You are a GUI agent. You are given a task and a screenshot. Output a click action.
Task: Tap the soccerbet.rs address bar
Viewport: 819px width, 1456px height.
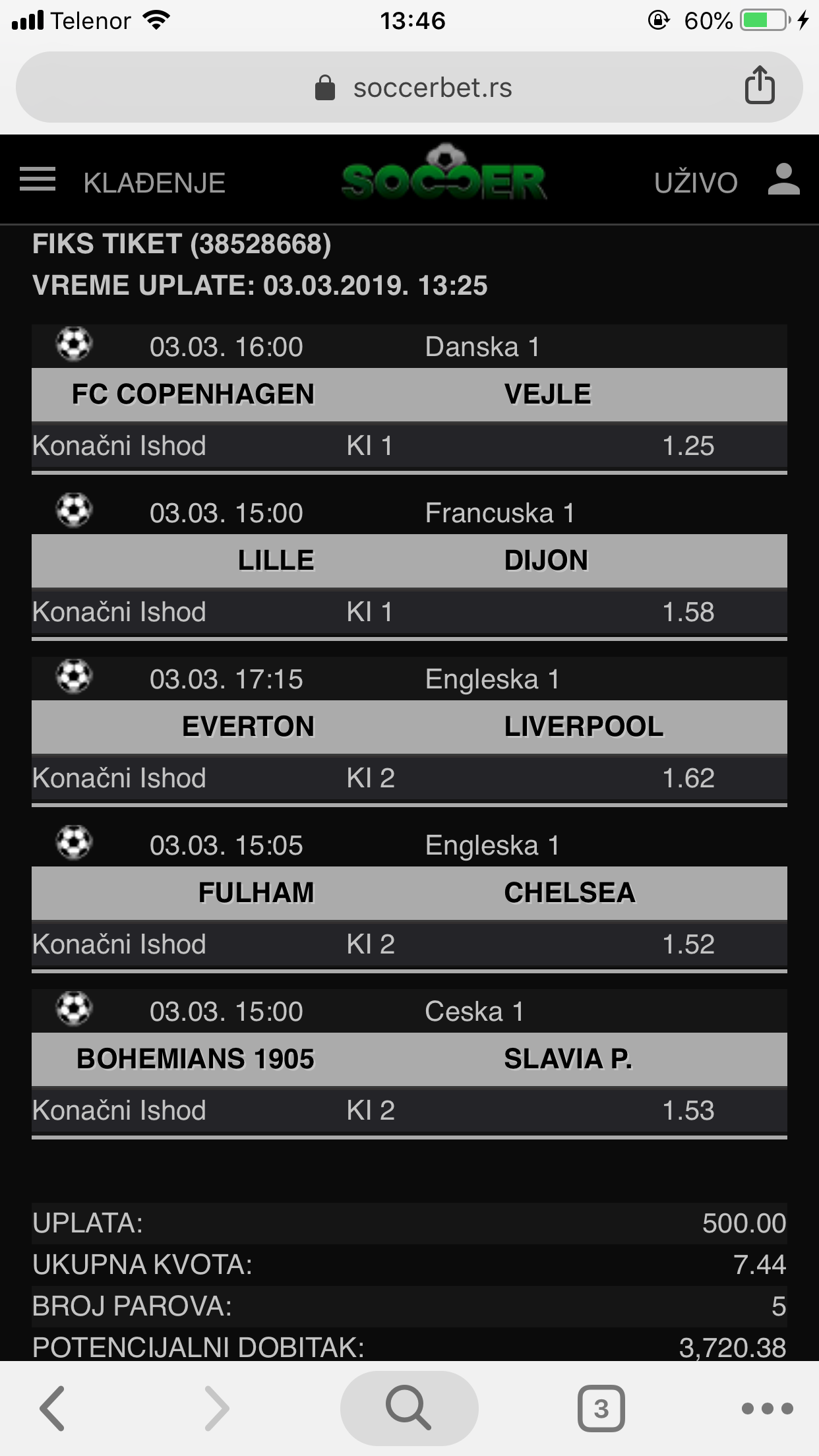pyautogui.click(x=409, y=87)
